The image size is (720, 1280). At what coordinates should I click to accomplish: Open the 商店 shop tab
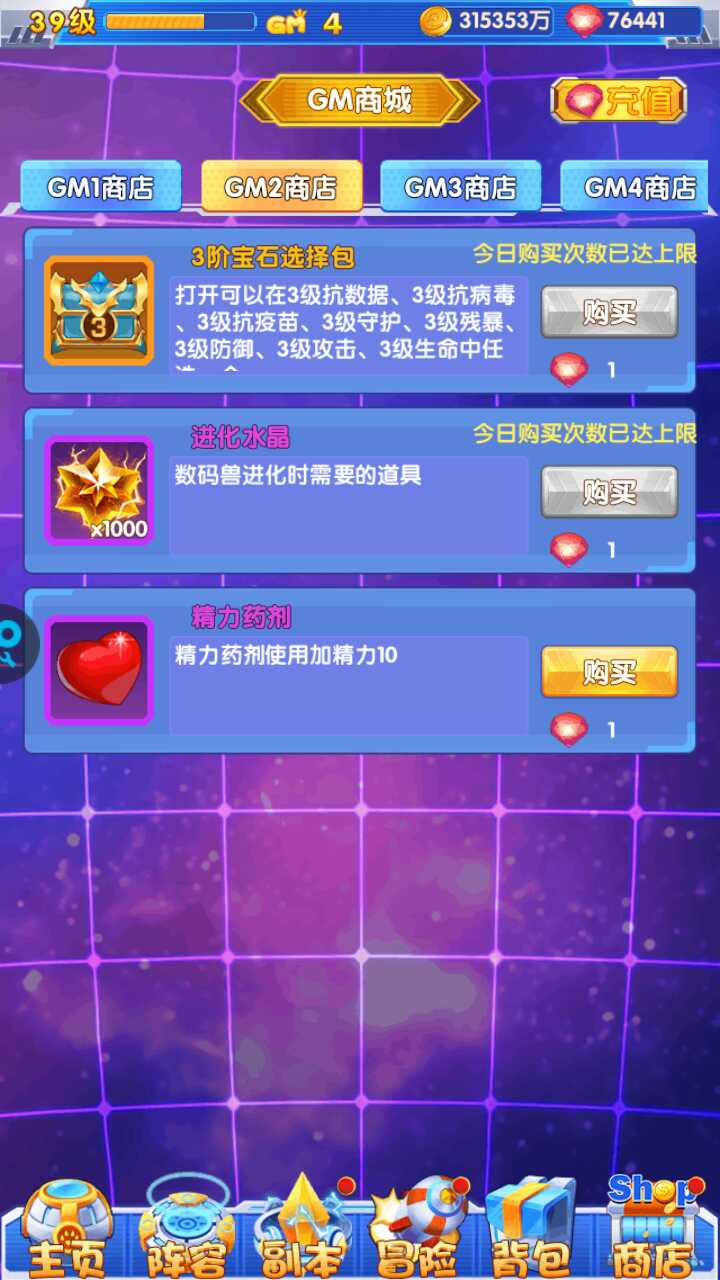651,1230
